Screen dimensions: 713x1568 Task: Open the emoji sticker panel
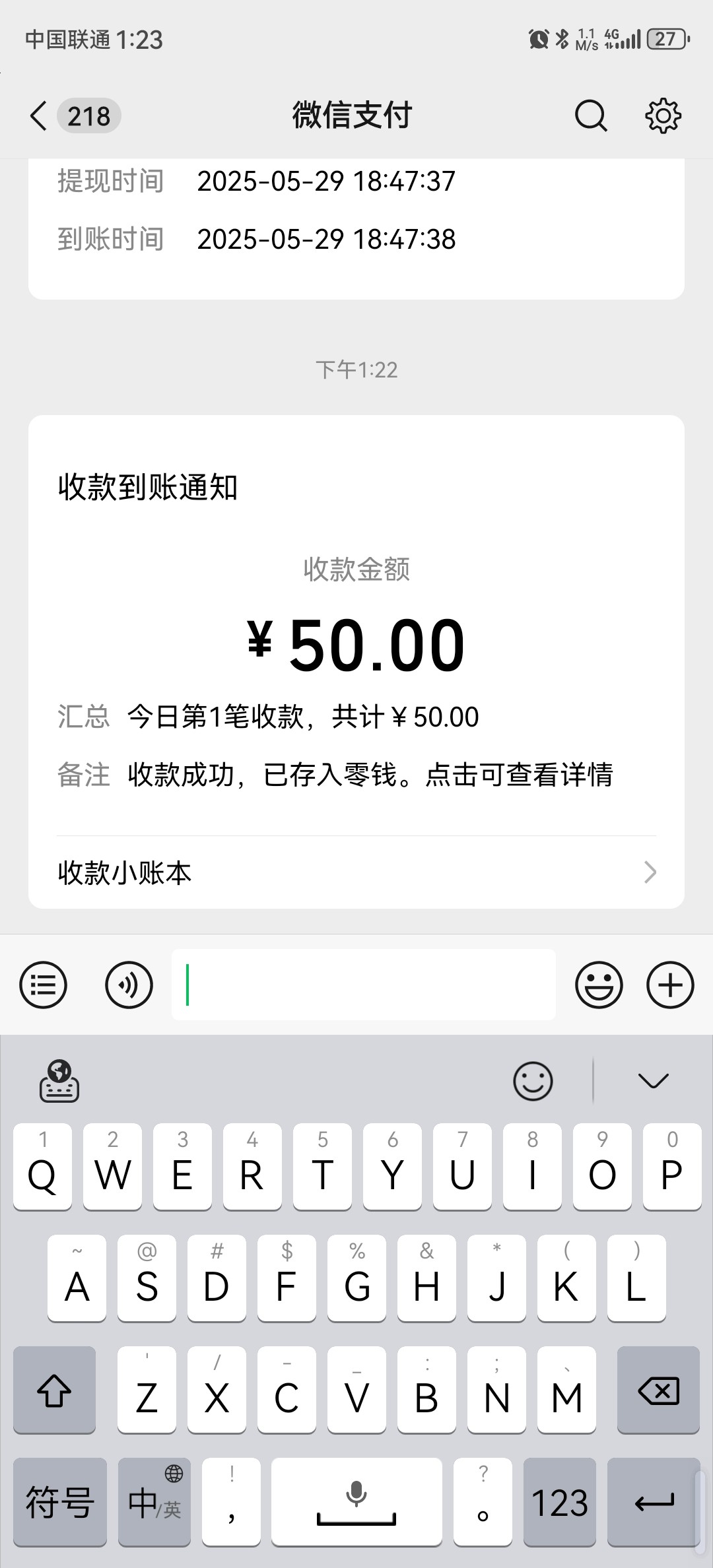coord(599,985)
